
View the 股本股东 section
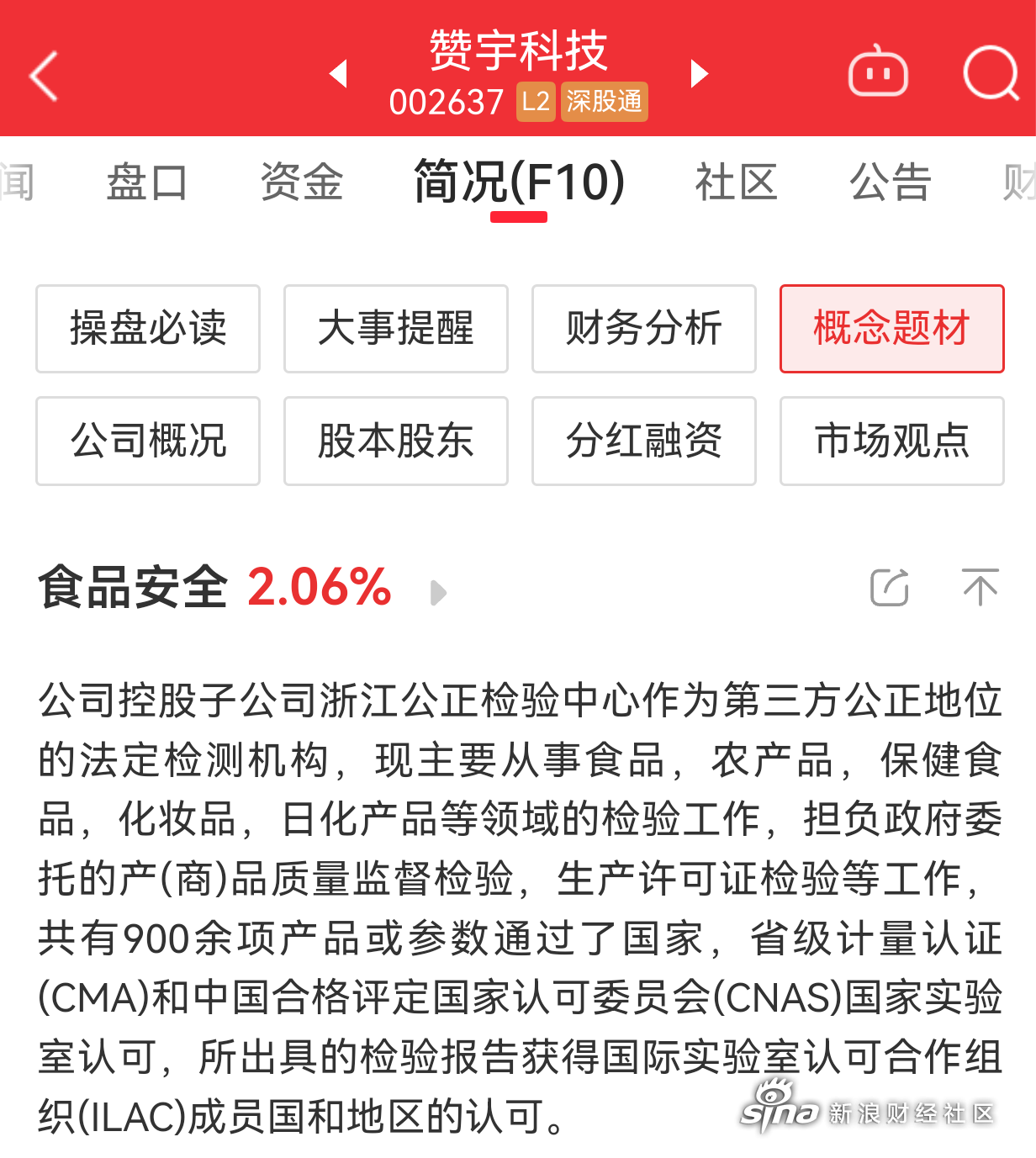[396, 441]
